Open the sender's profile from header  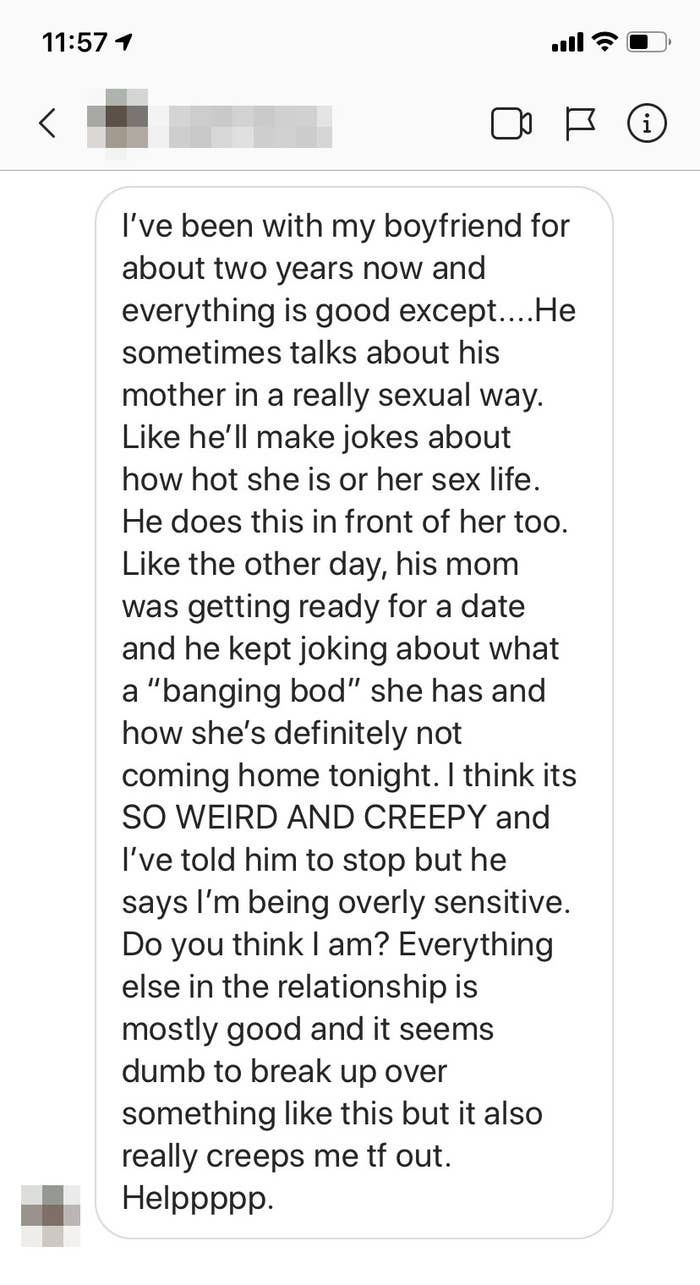click(x=210, y=124)
